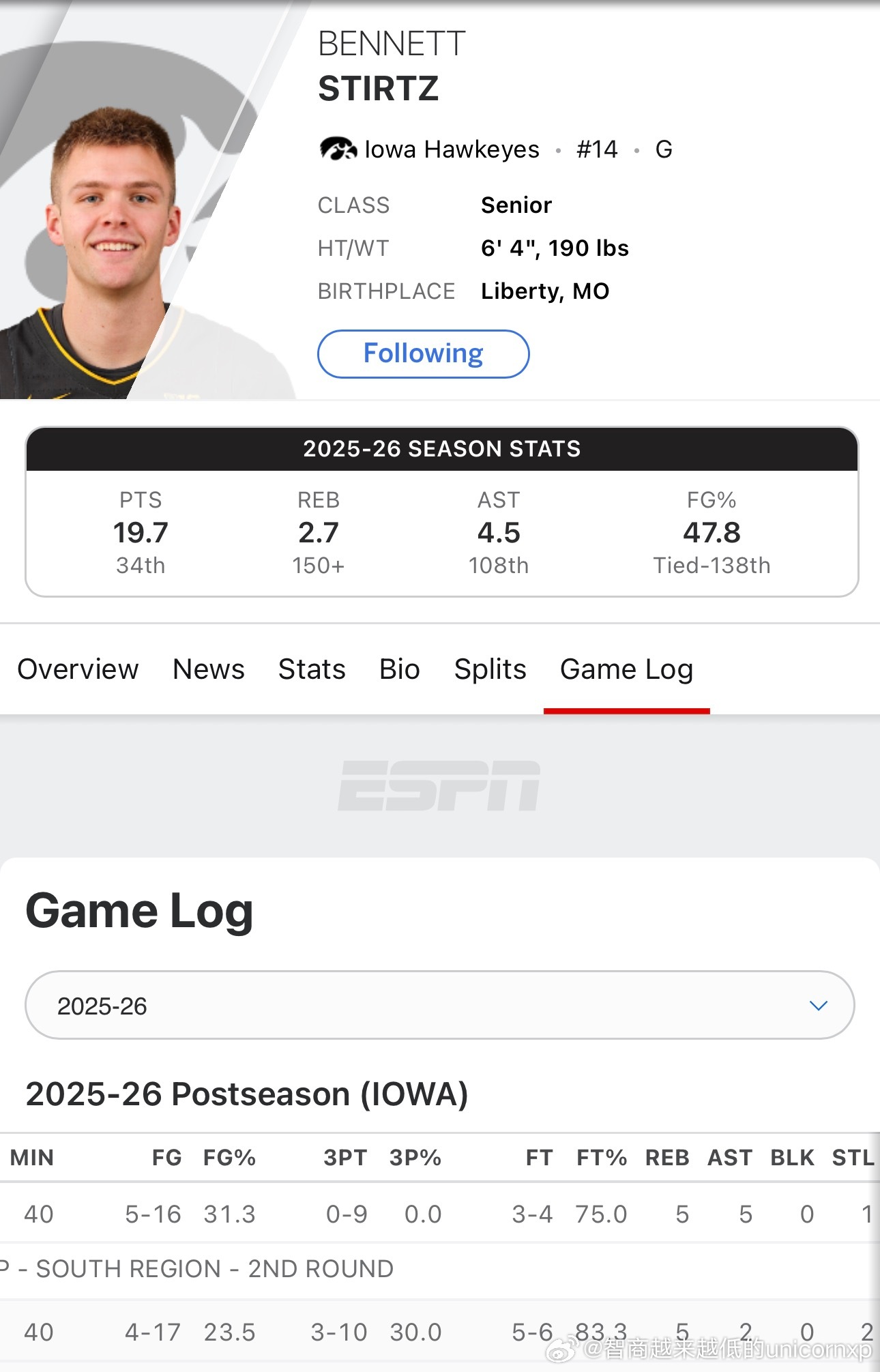This screenshot has height=1372, width=880.
Task: Open the News tab
Action: coord(209,669)
